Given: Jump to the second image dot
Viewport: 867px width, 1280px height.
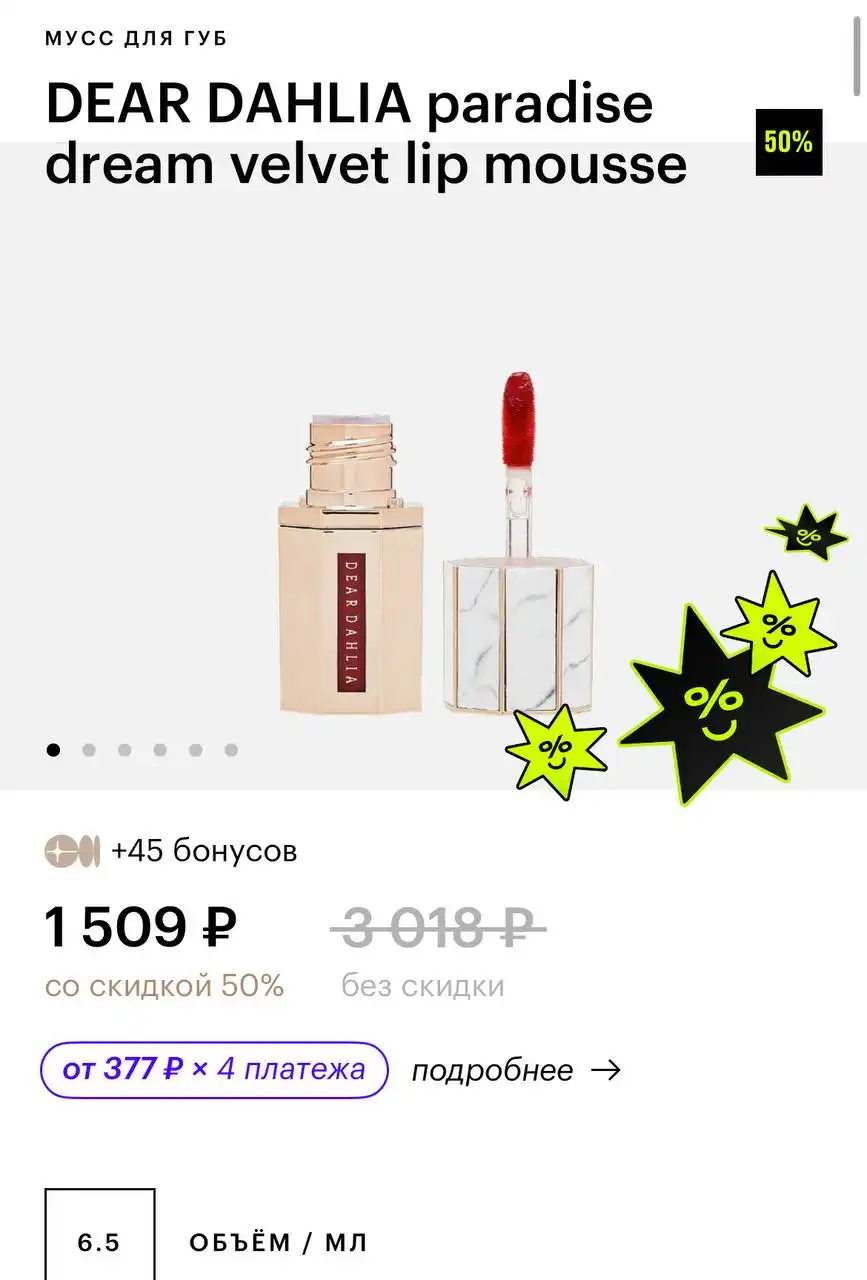Looking at the screenshot, I should pos(89,750).
